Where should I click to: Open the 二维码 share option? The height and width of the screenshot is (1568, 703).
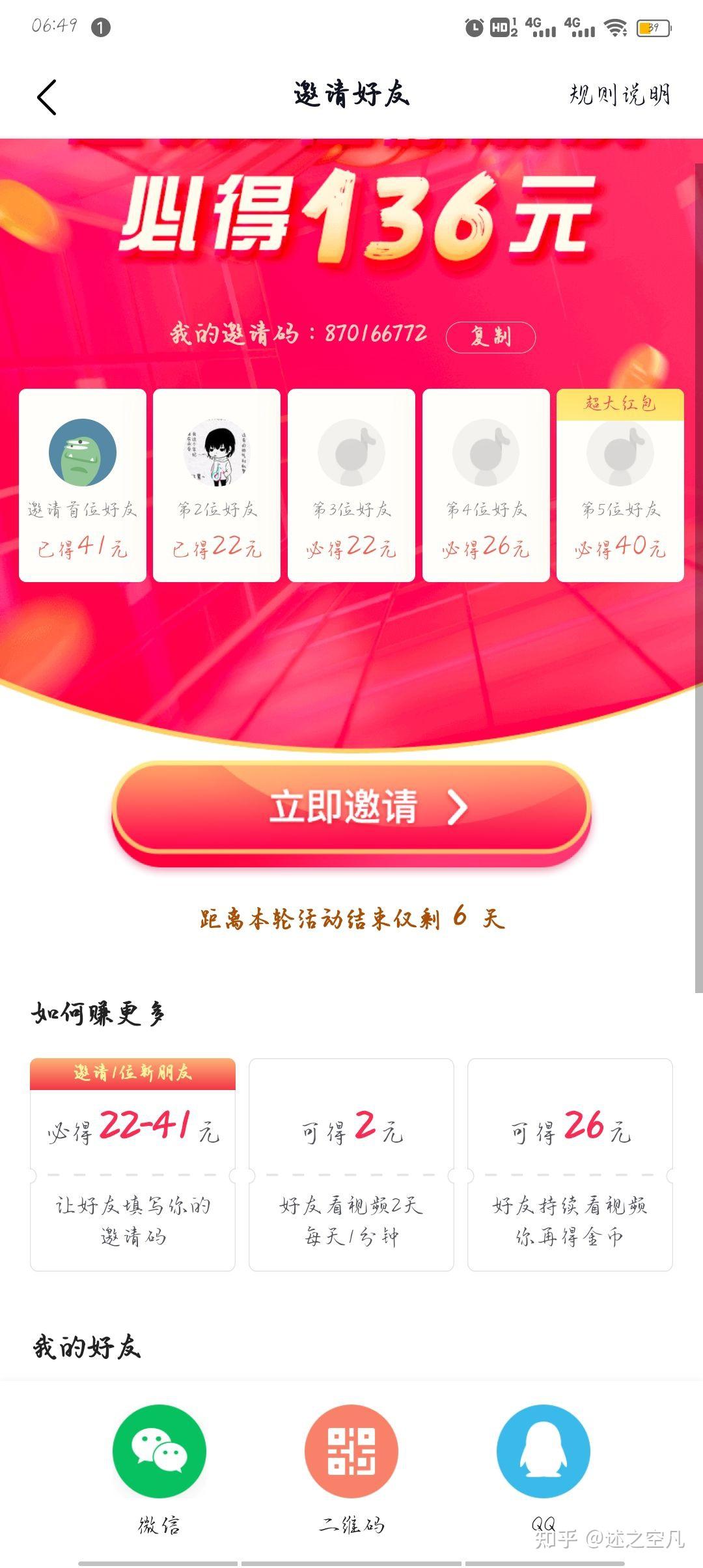click(351, 1451)
